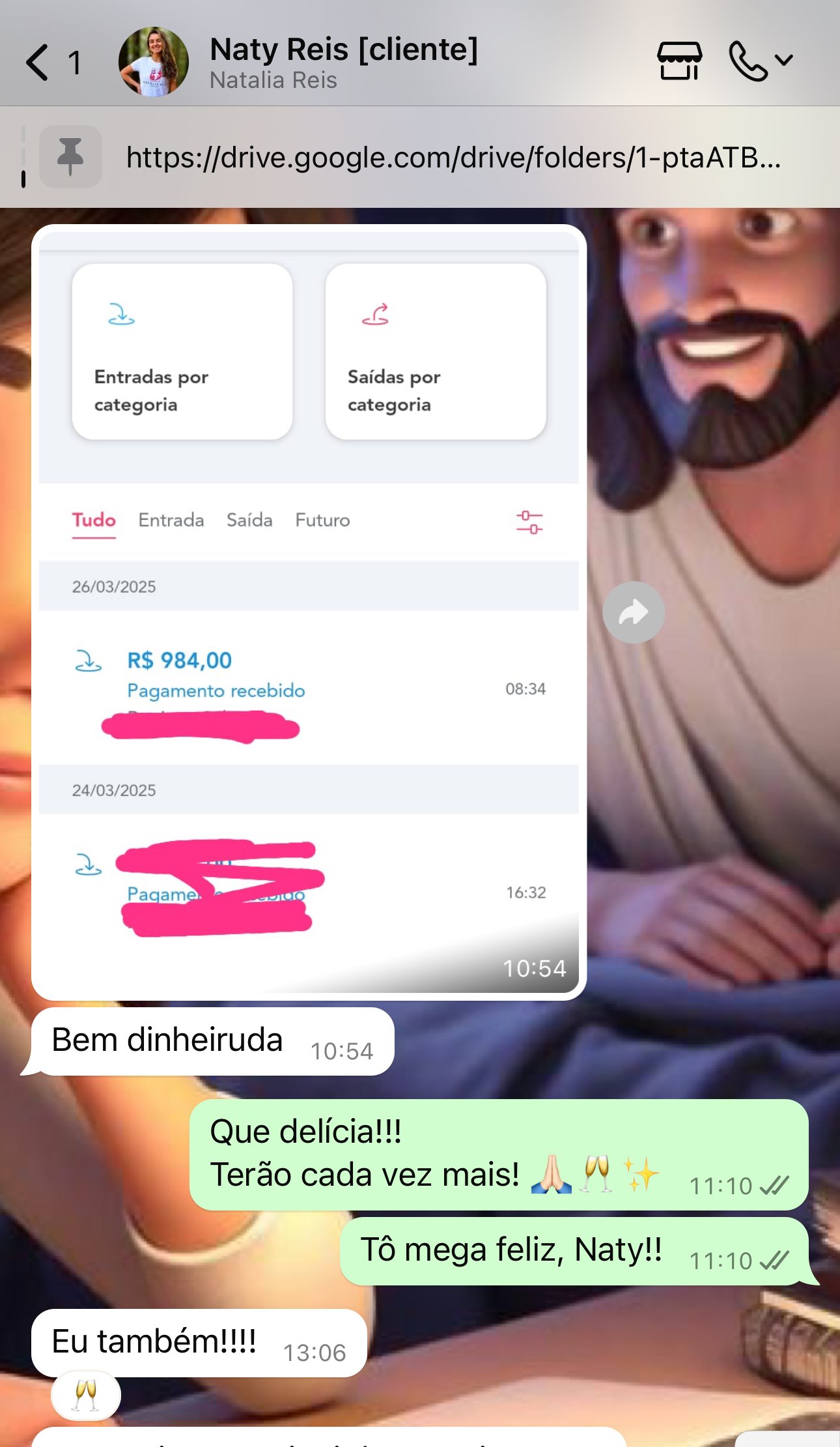This screenshot has width=840, height=1447.
Task: Start a call with Naty Reis
Action: [749, 61]
